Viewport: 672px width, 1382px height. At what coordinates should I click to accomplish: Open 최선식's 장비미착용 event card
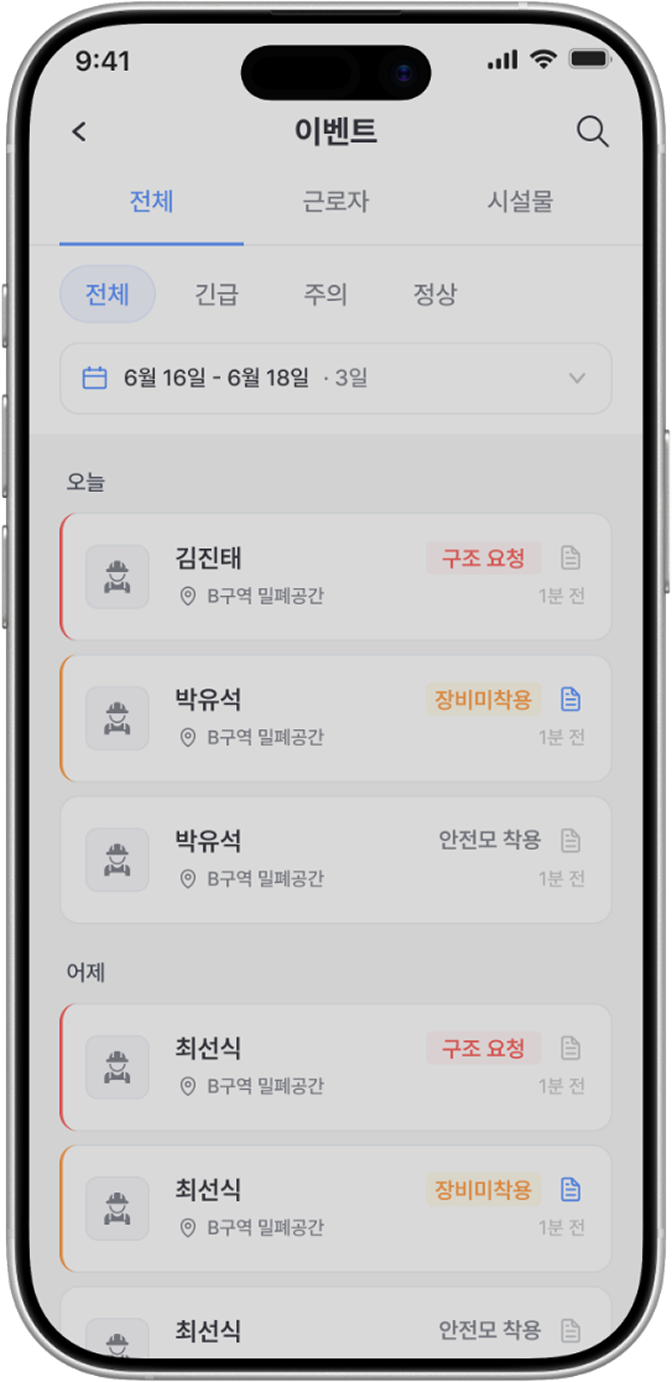pos(336,1209)
